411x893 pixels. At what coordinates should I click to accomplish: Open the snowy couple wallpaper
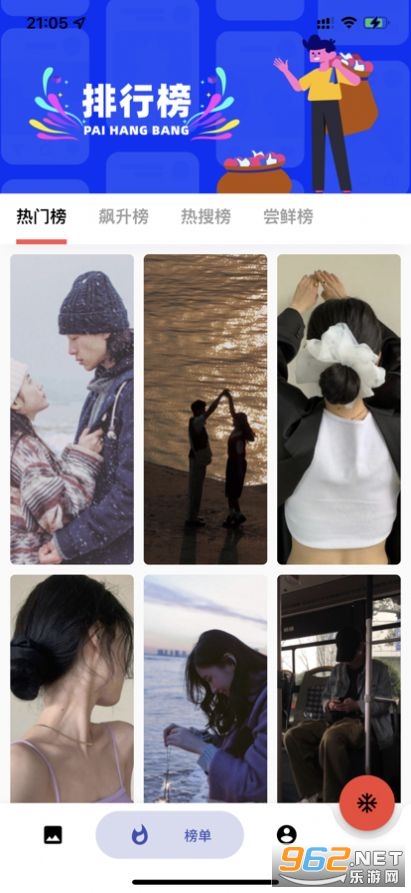72,409
